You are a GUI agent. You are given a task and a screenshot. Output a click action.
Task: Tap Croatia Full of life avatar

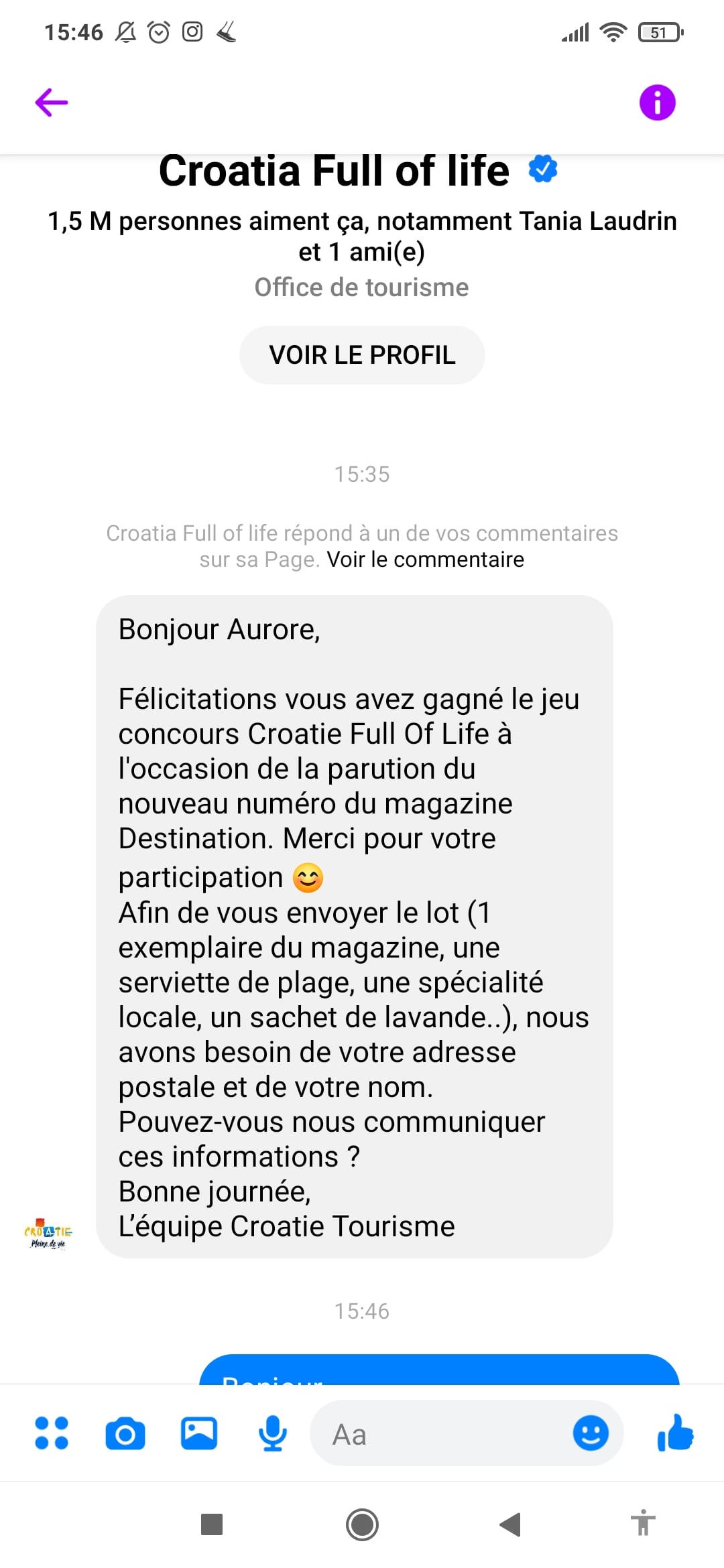coord(48,1233)
